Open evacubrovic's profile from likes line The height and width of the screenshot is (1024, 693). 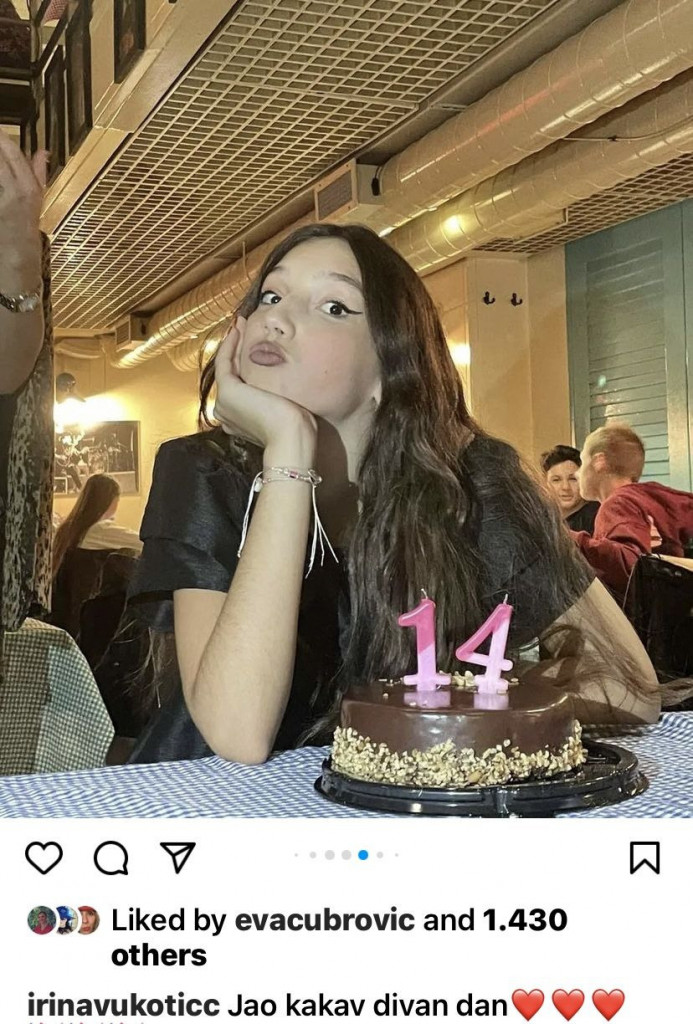click(x=325, y=920)
